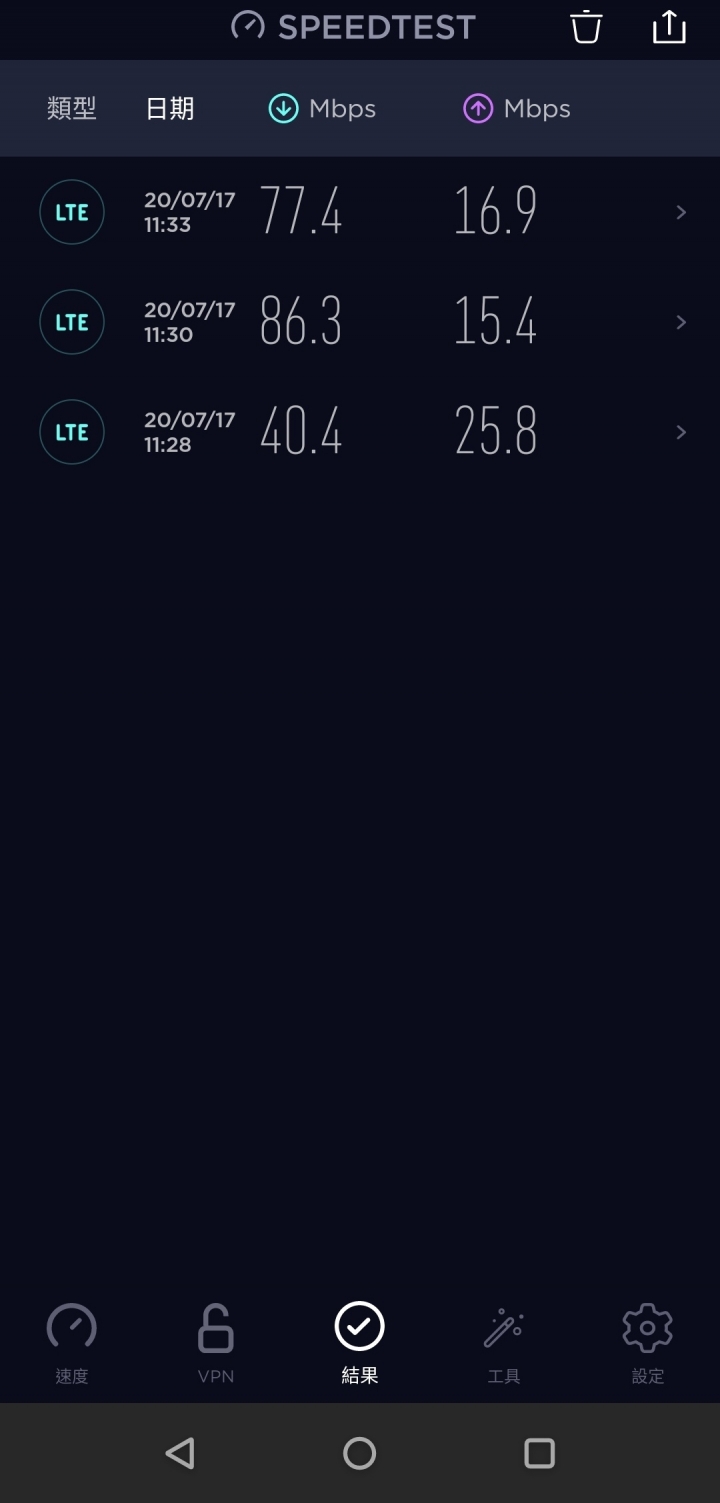
Task: Share the speed test results
Action: tap(669, 27)
